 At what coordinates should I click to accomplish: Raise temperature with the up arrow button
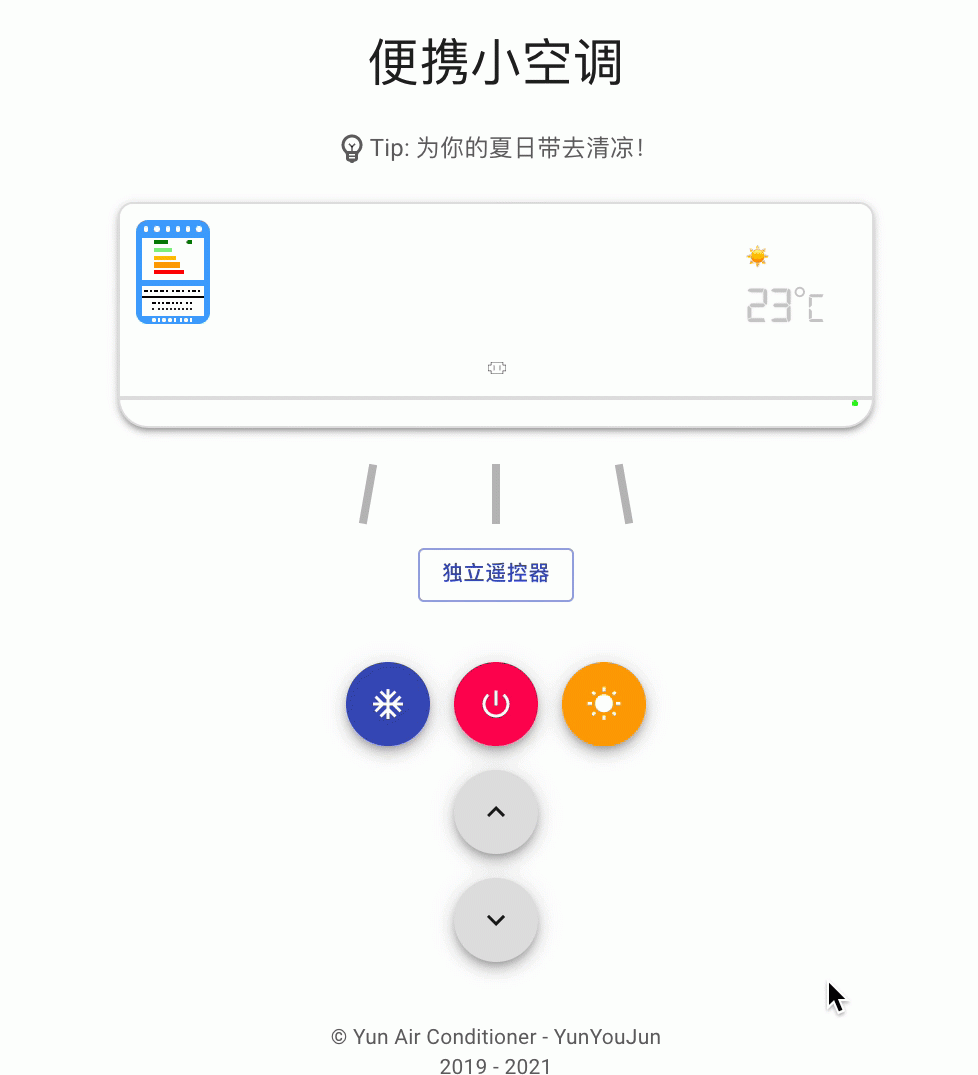pos(496,812)
